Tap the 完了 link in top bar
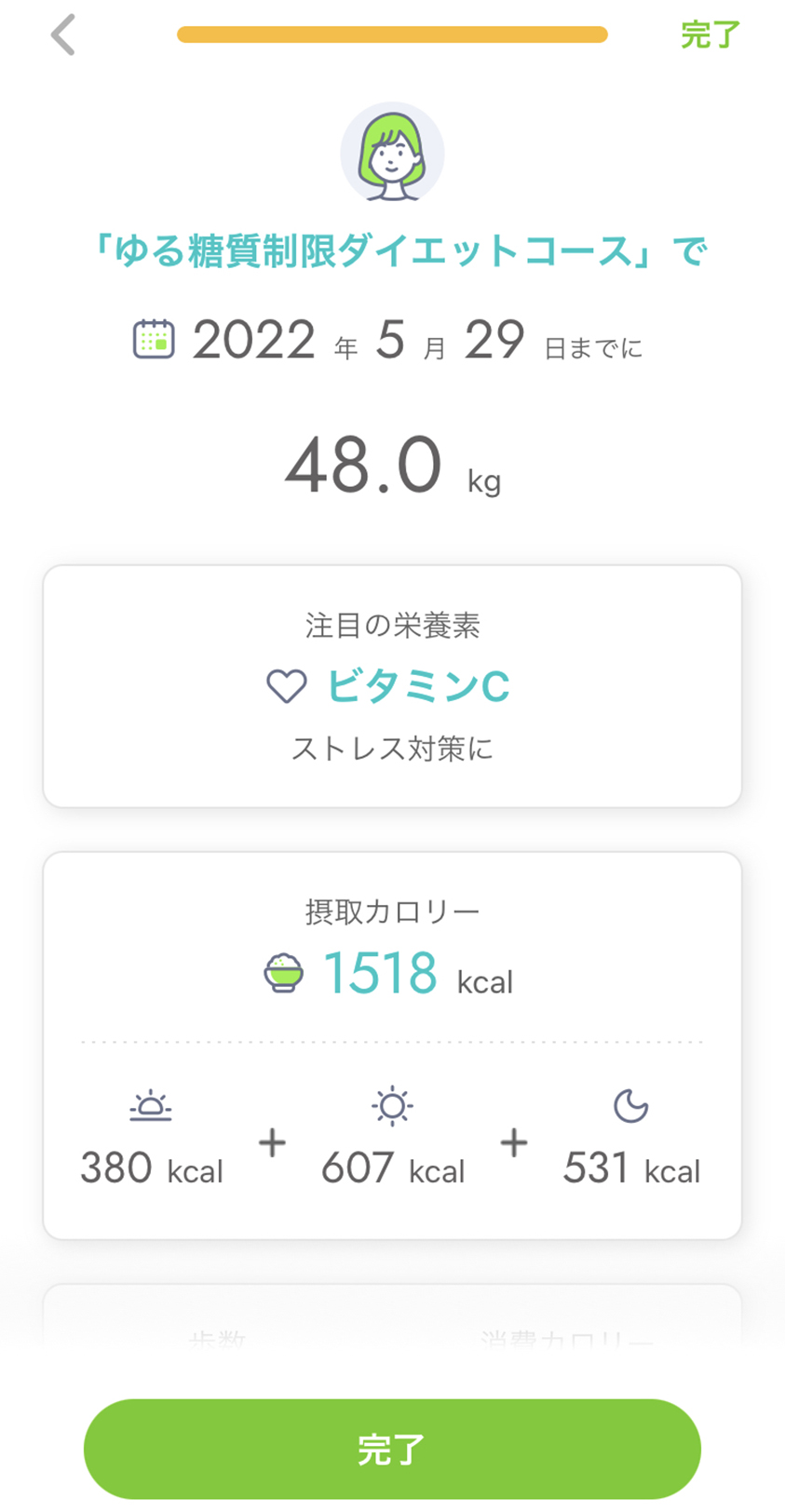Viewport: 785px width, 1512px height. pos(711,35)
